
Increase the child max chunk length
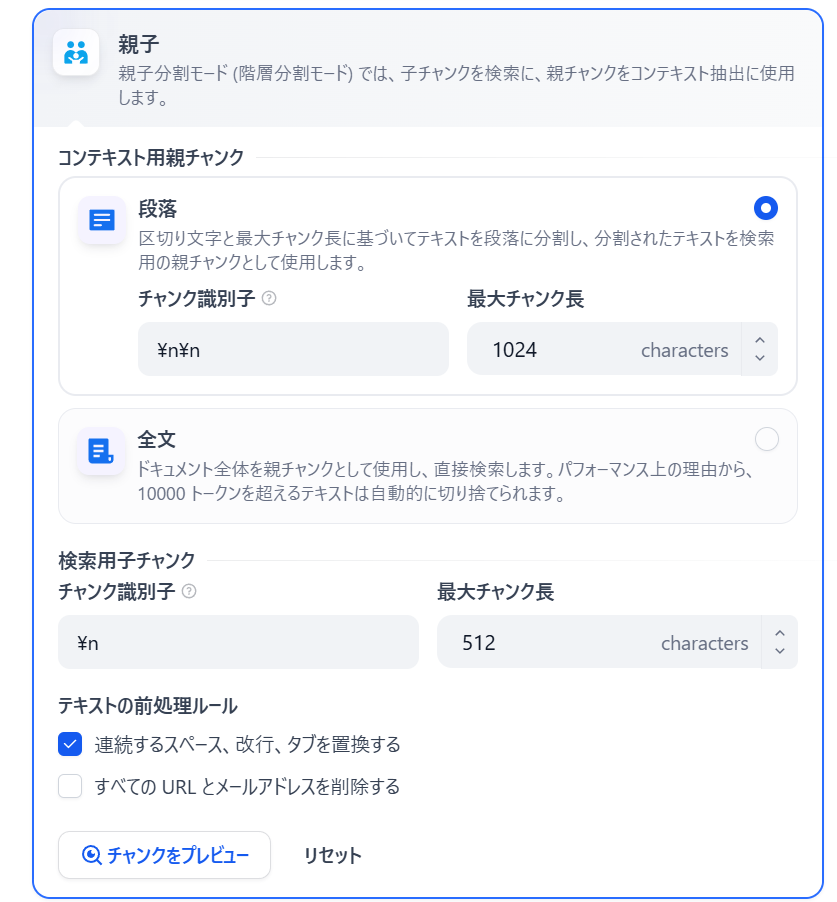click(x=780, y=633)
